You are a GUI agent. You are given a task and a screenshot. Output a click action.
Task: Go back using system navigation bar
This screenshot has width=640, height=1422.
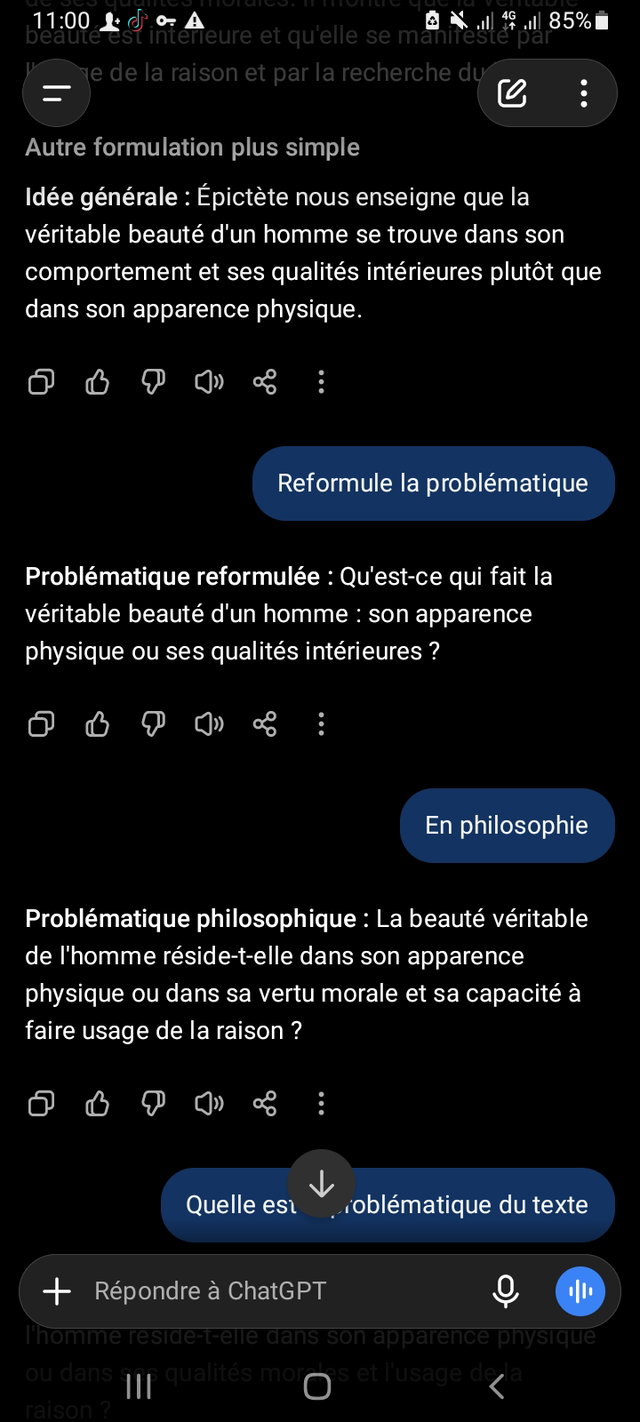pyautogui.click(x=496, y=1386)
